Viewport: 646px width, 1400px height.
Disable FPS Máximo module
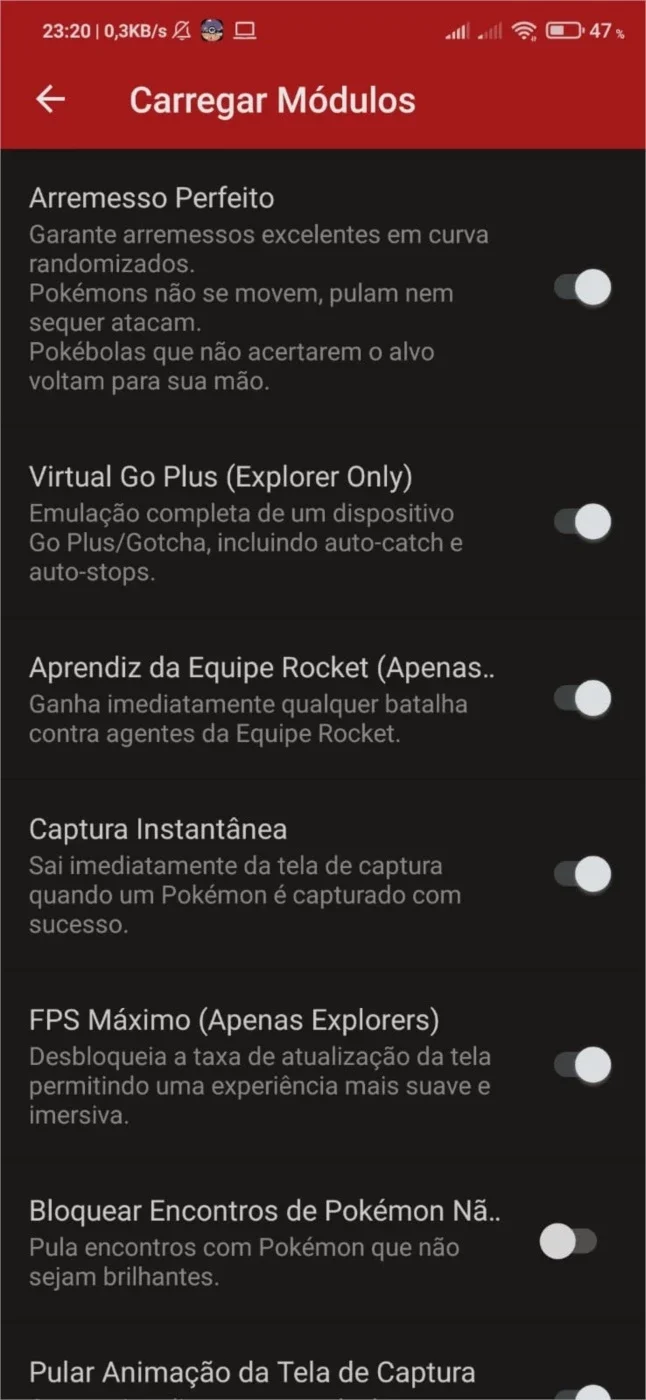click(583, 1065)
